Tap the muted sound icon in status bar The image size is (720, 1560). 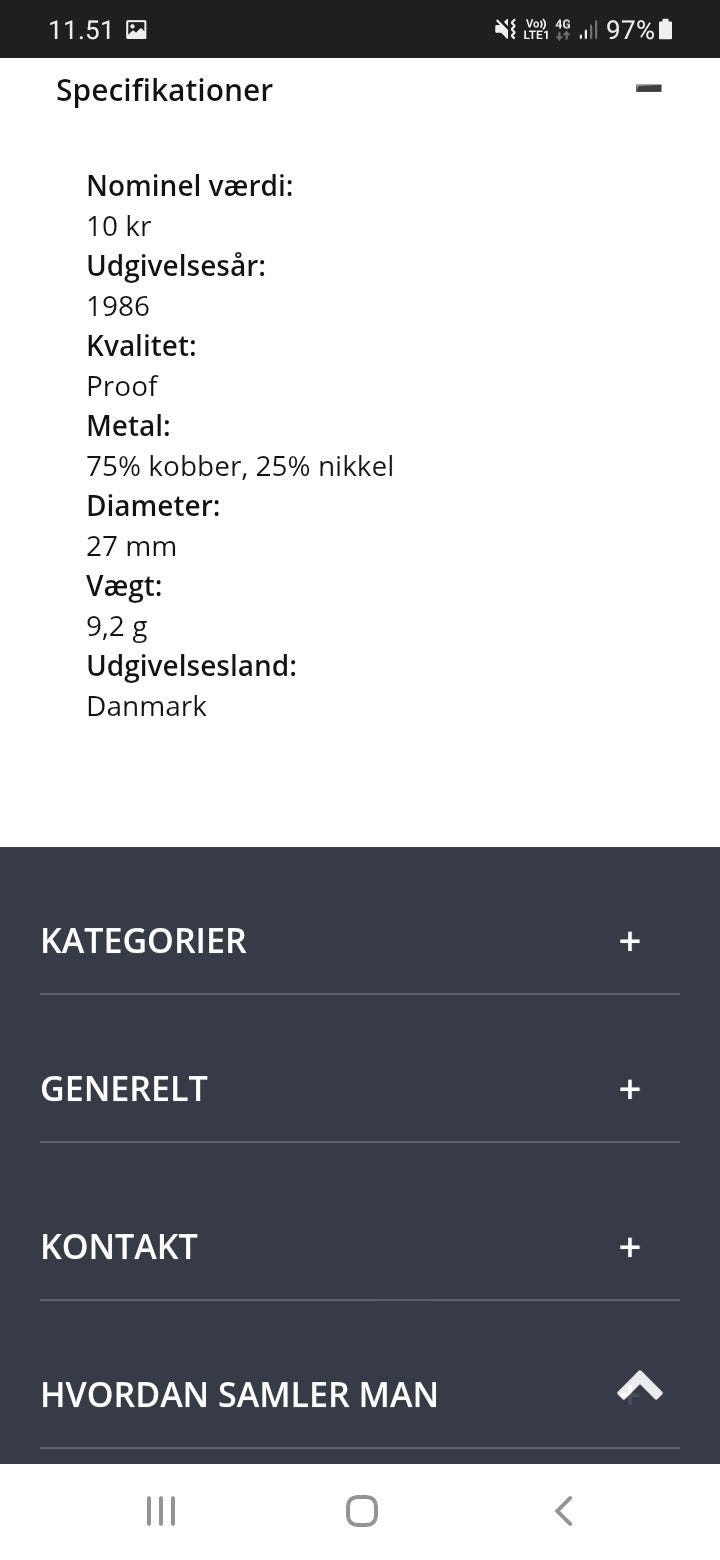click(503, 29)
